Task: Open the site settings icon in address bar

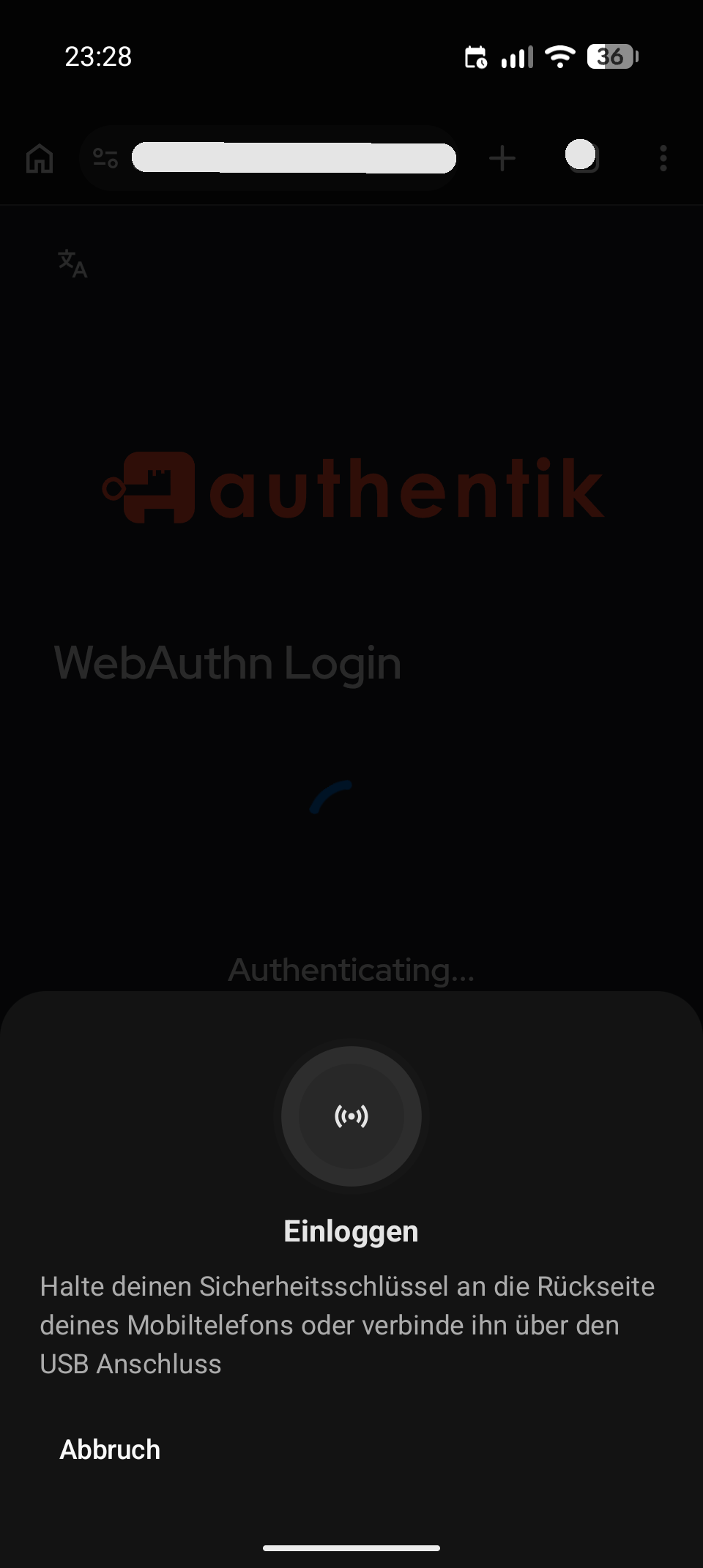Action: pyautogui.click(x=105, y=158)
